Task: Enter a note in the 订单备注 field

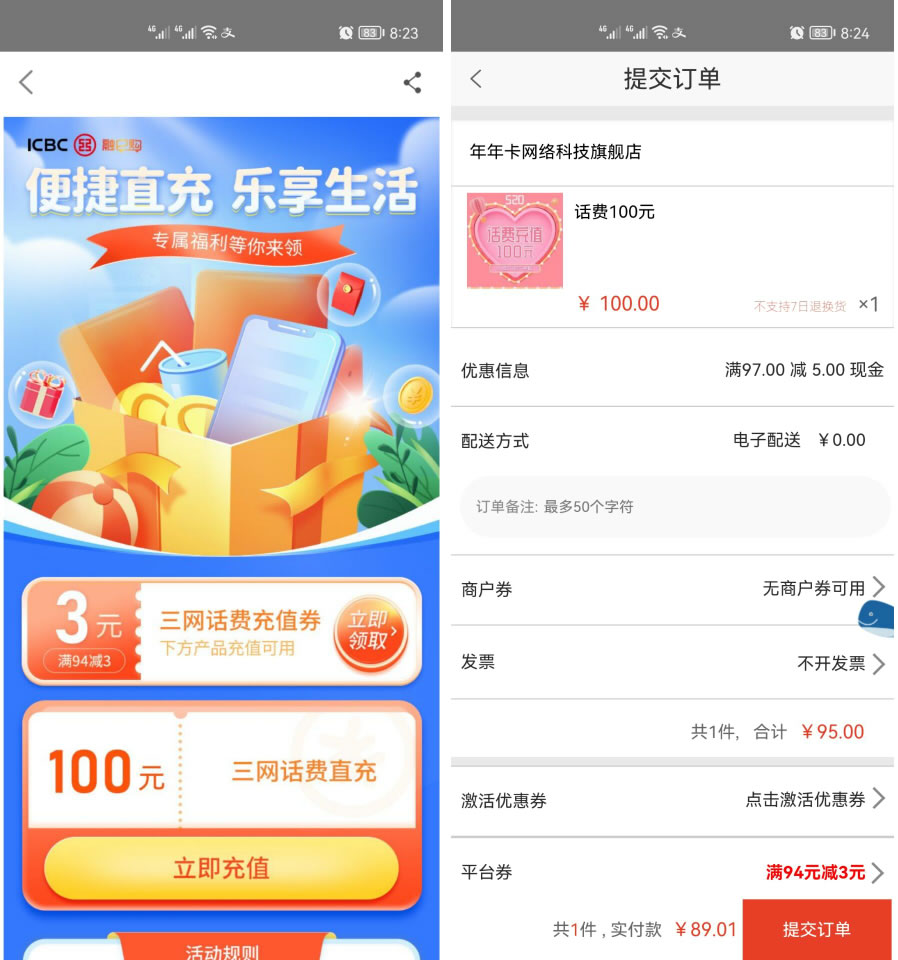Action: pos(674,506)
